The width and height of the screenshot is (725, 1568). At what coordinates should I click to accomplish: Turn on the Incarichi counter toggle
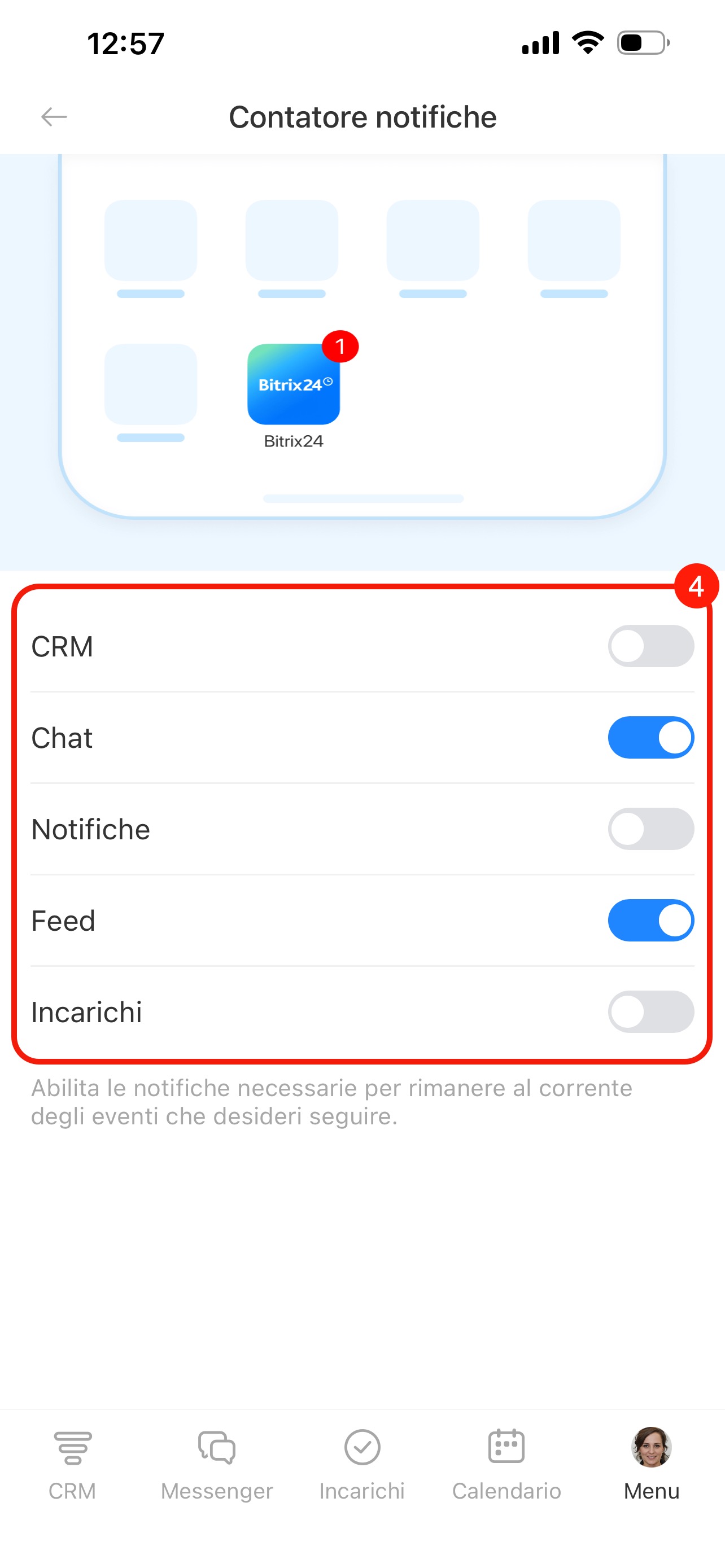click(x=650, y=1011)
